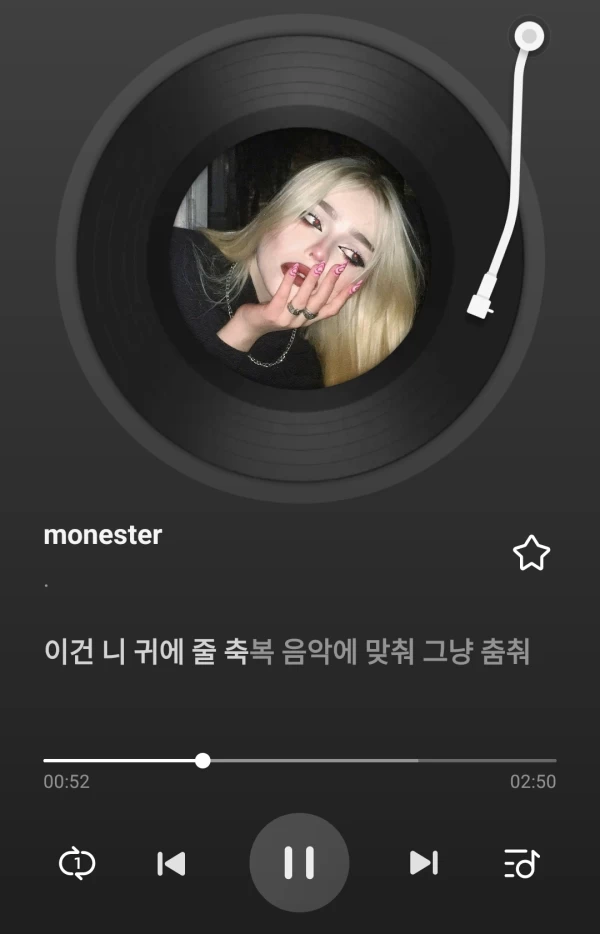600x934 pixels.
Task: Pause the current song
Action: click(299, 862)
